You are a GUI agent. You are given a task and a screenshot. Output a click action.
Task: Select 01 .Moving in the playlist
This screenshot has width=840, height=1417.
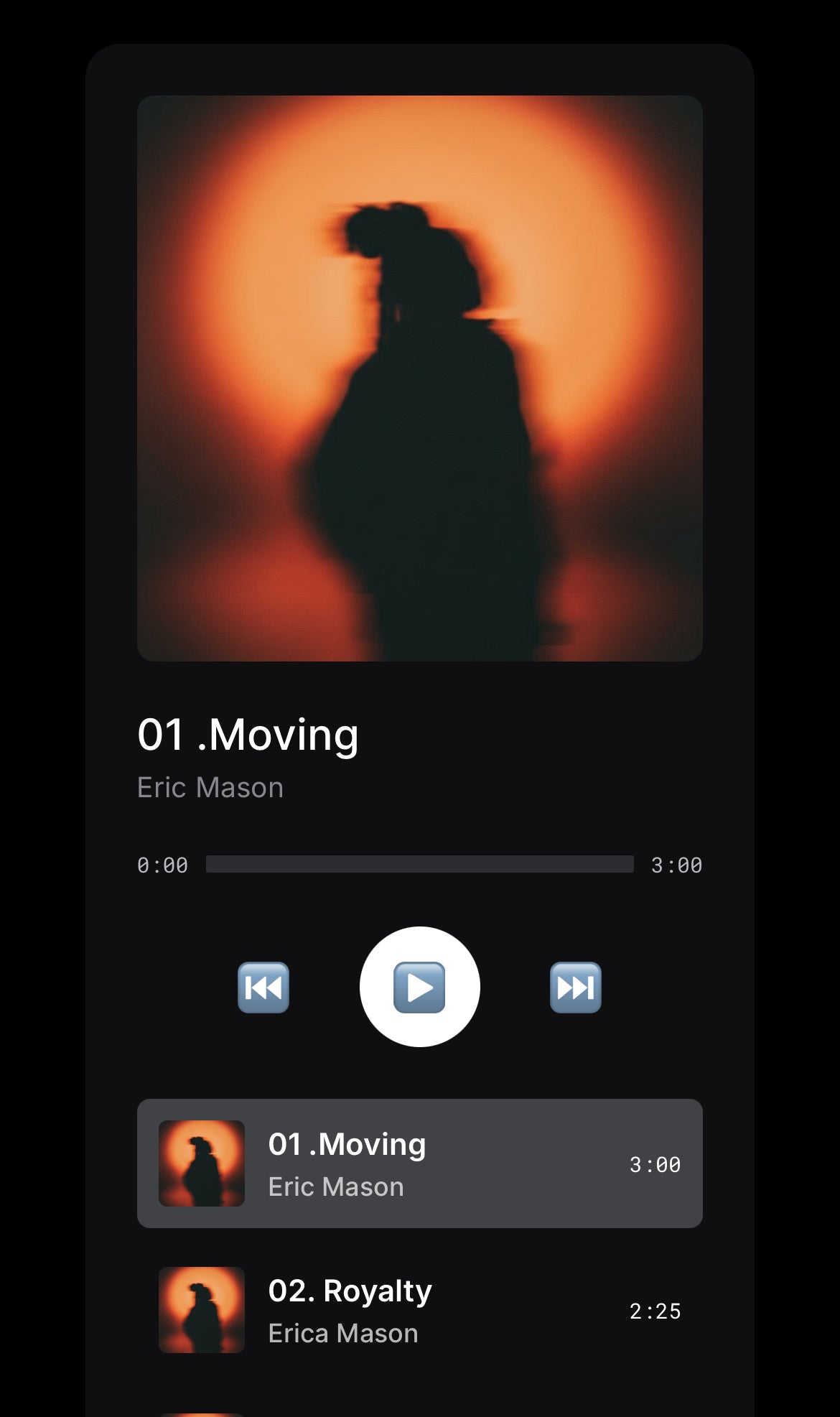419,1163
